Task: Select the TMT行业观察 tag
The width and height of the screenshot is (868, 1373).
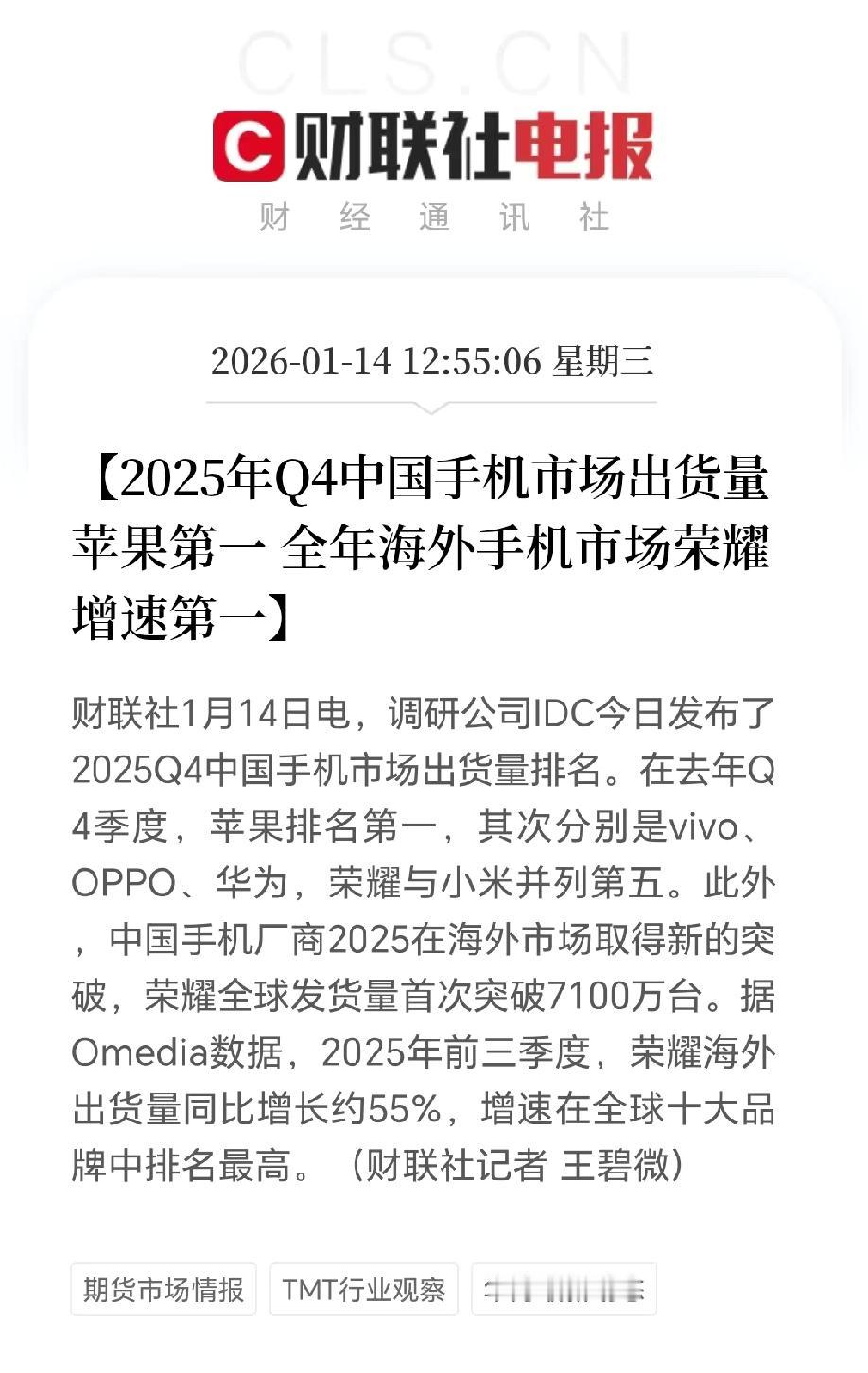Action: click(362, 1289)
